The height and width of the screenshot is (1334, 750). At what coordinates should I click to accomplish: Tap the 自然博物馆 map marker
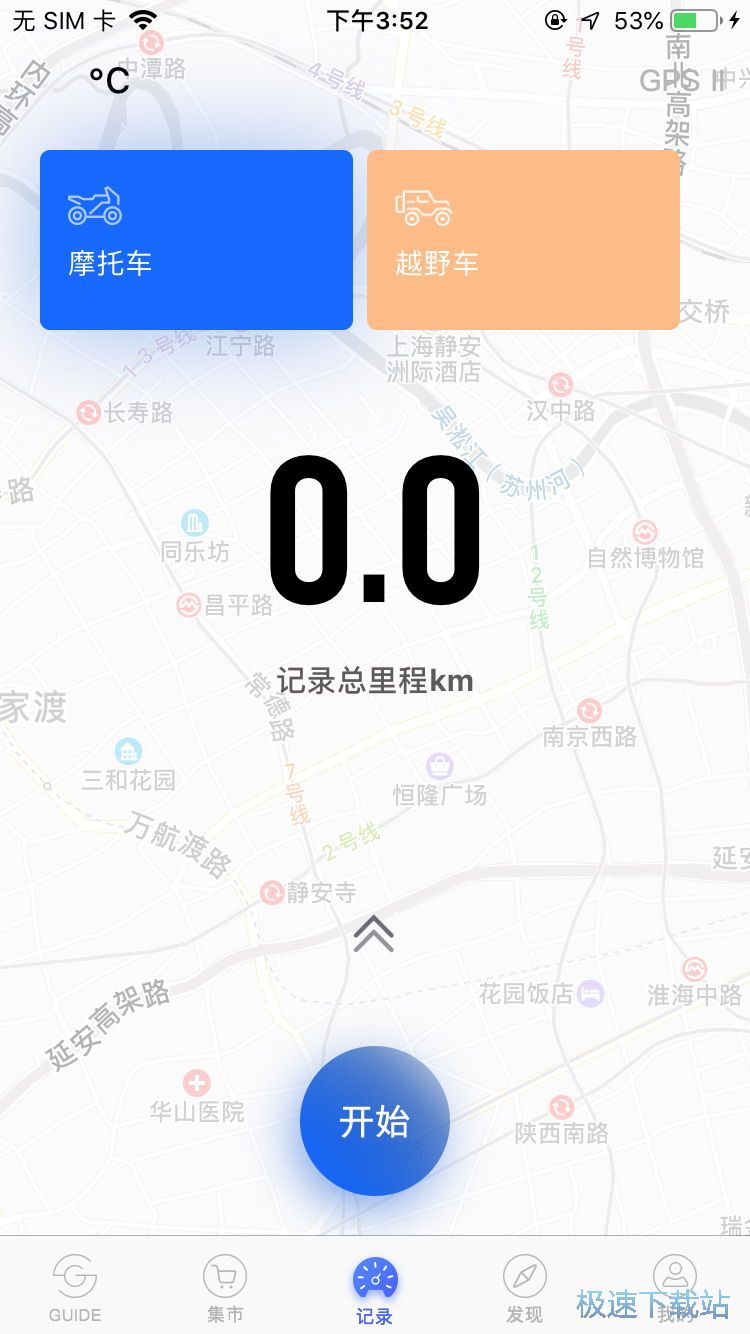coord(643,533)
